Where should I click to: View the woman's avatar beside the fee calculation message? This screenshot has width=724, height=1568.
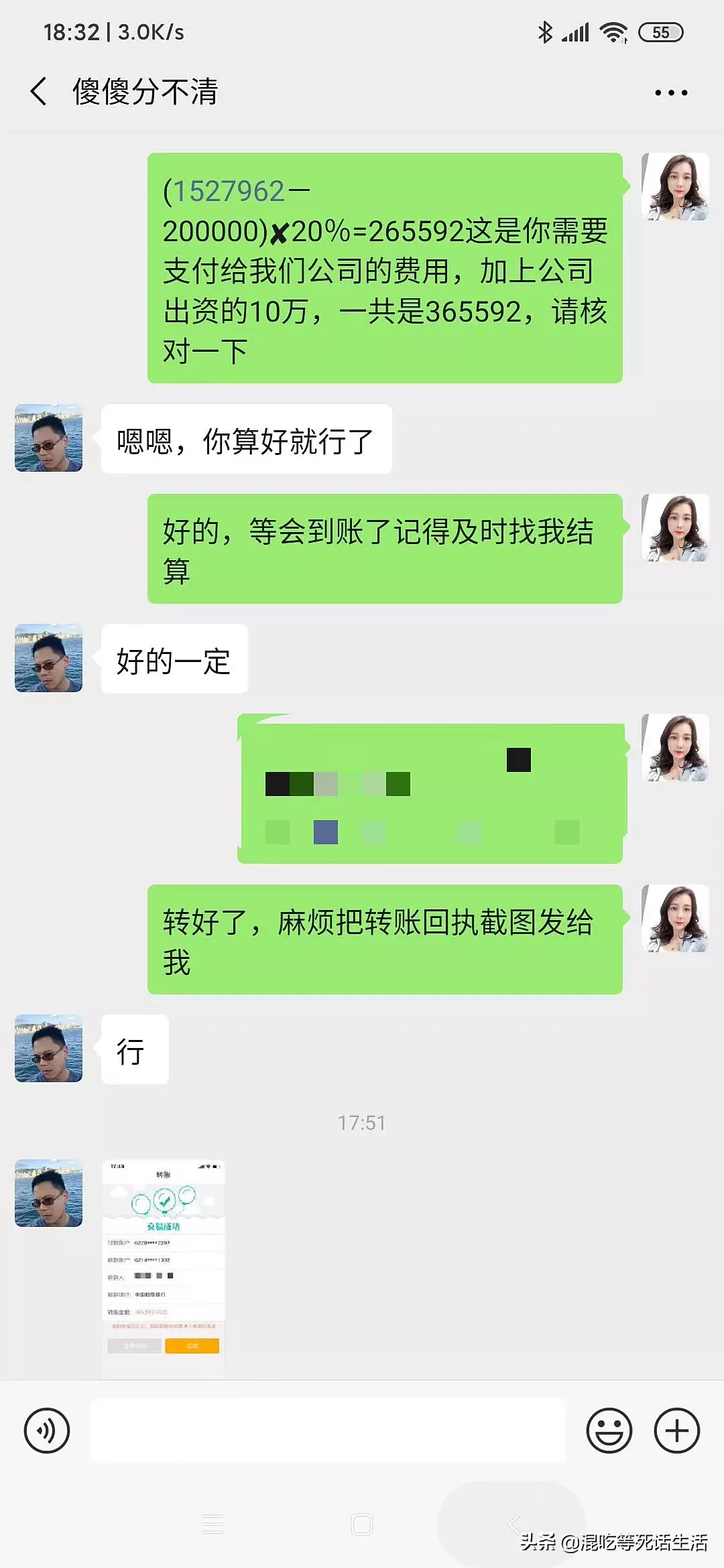pos(675,187)
